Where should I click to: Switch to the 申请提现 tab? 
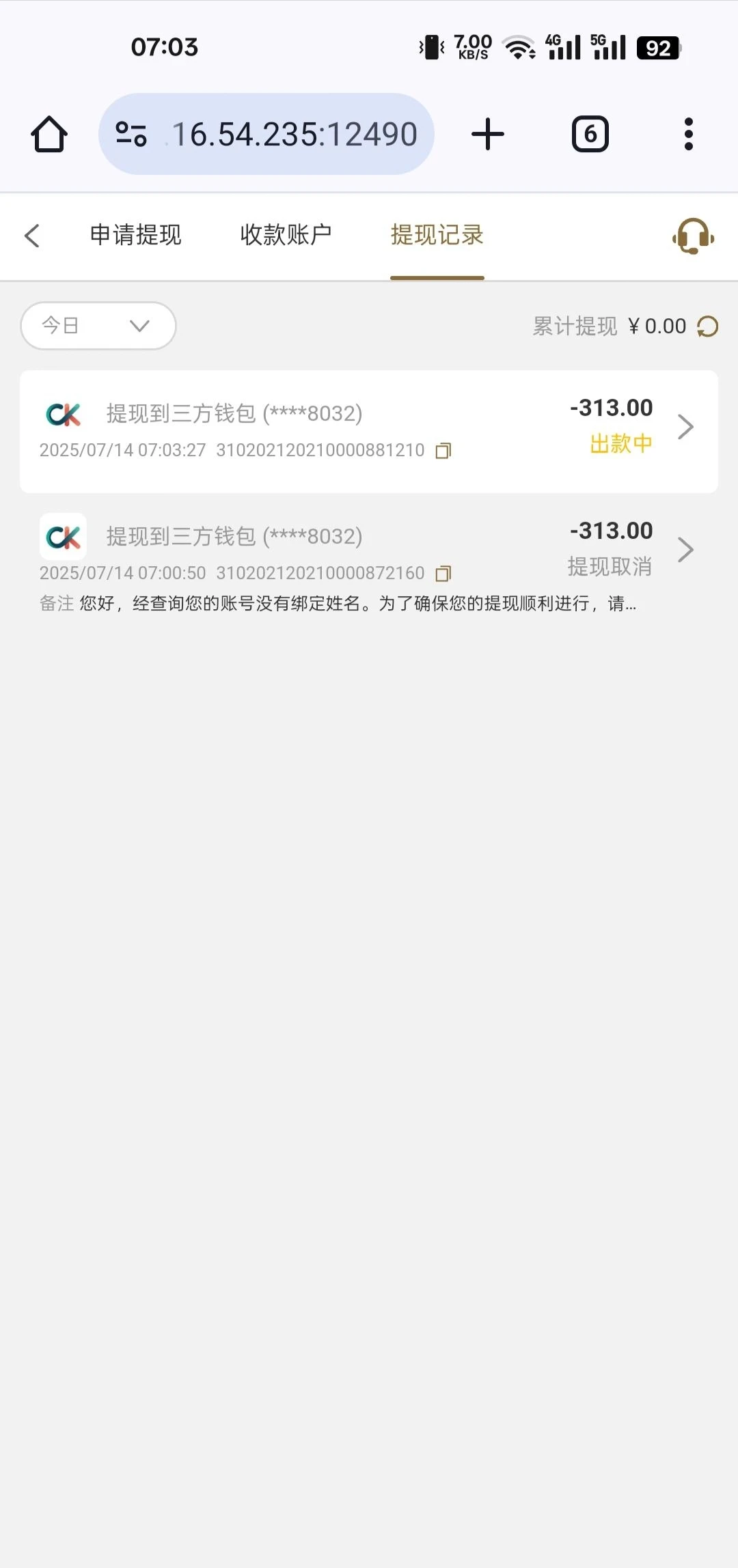click(x=135, y=235)
